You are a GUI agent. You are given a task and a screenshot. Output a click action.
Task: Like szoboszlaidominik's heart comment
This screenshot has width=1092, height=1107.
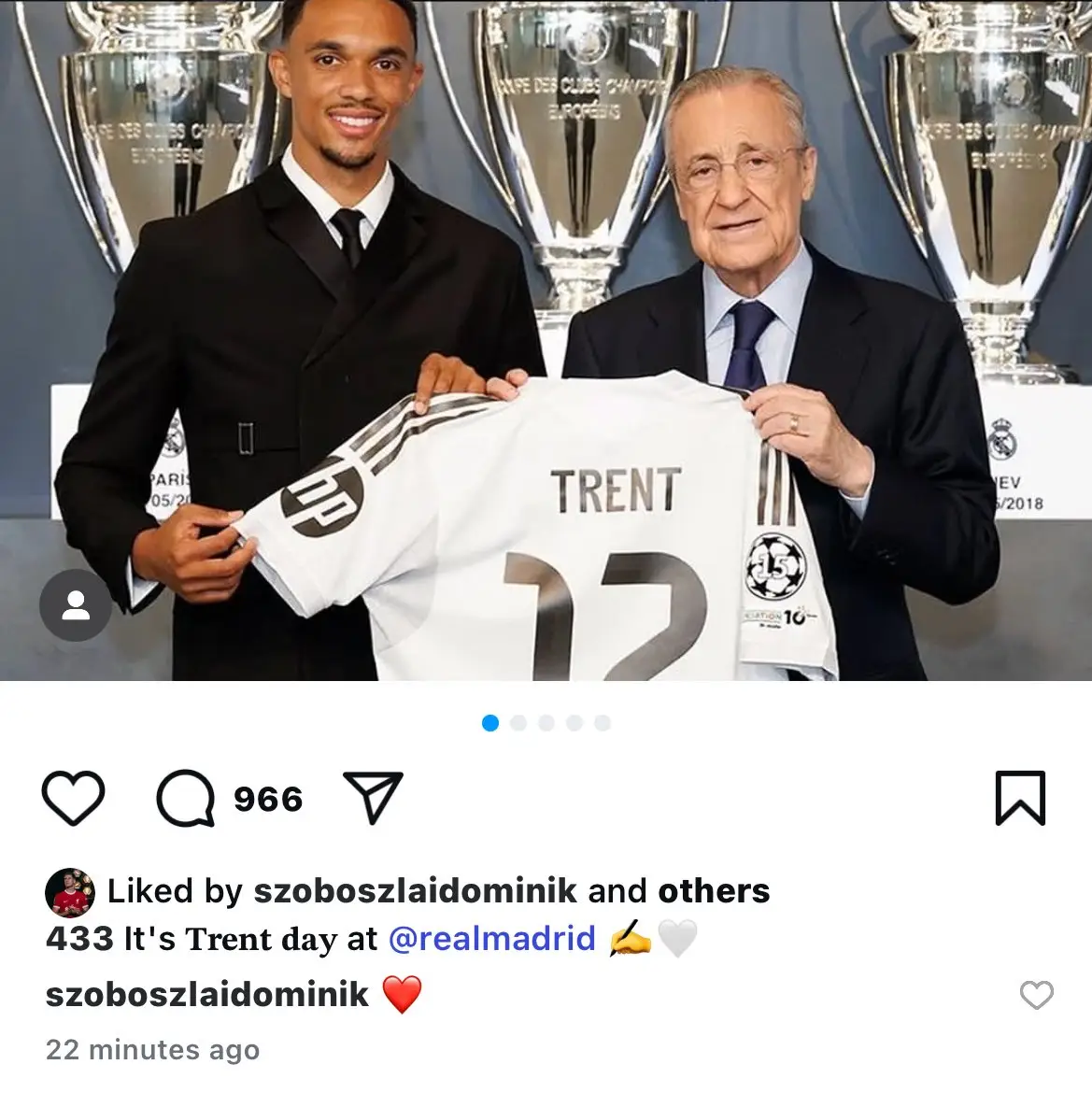[x=1036, y=995]
